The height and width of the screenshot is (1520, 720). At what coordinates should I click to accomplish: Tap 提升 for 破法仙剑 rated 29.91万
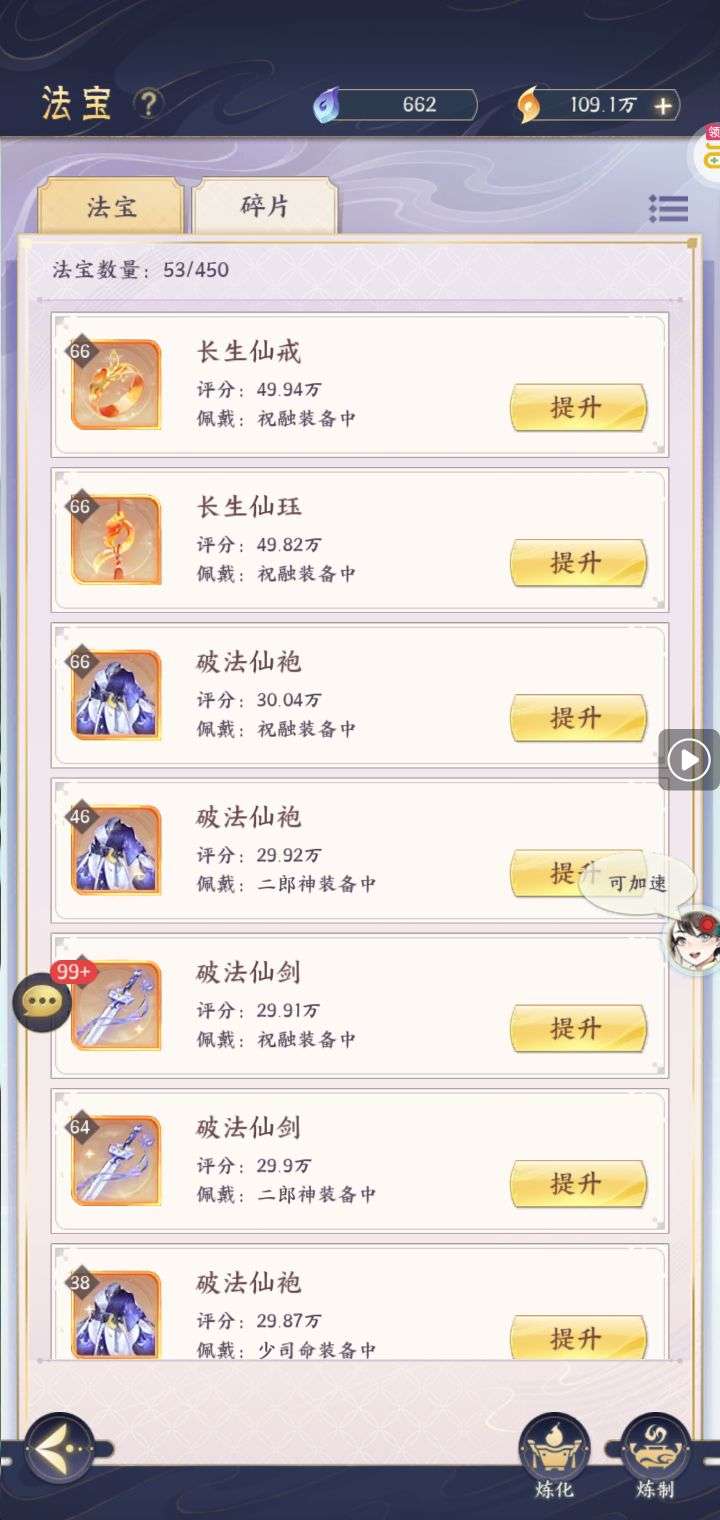(x=578, y=1028)
